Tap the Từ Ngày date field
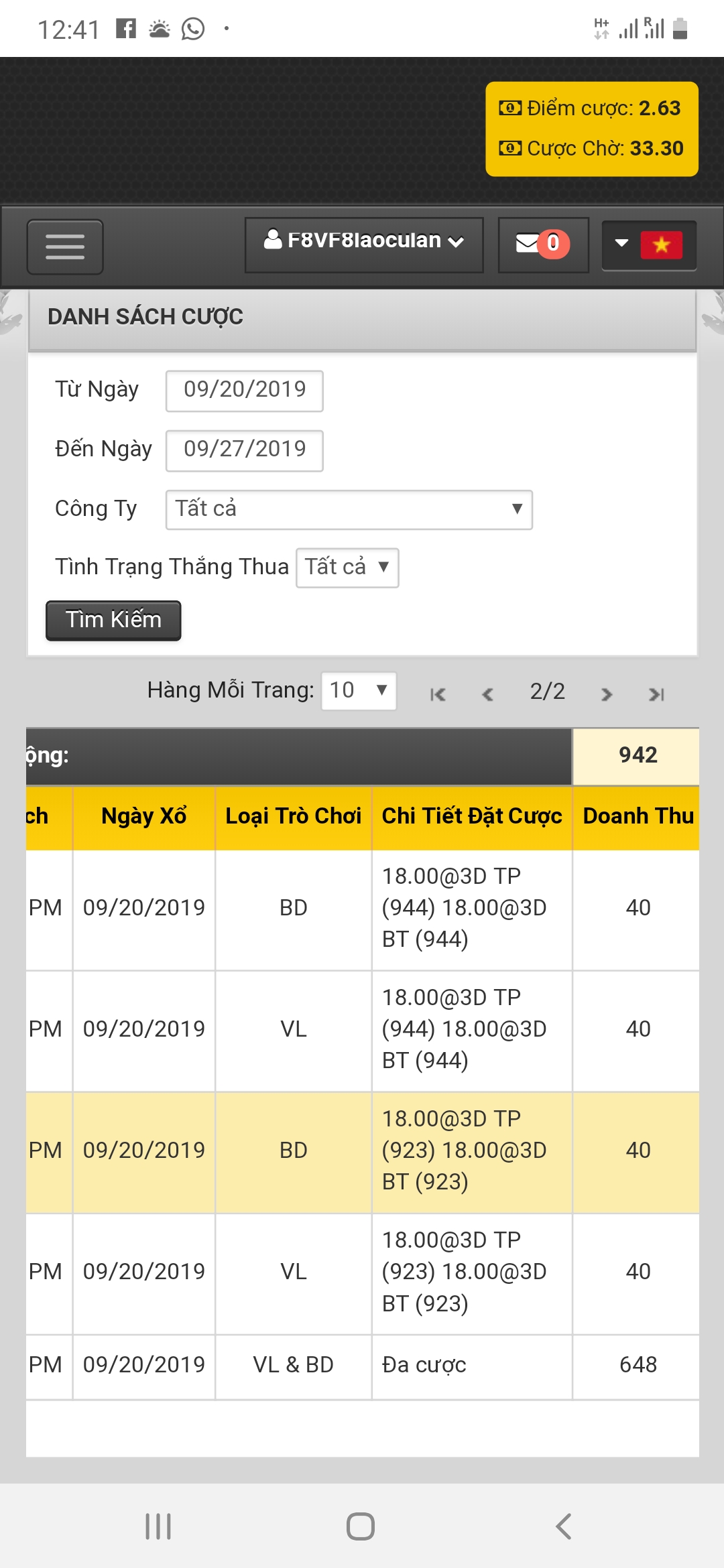 (x=245, y=391)
